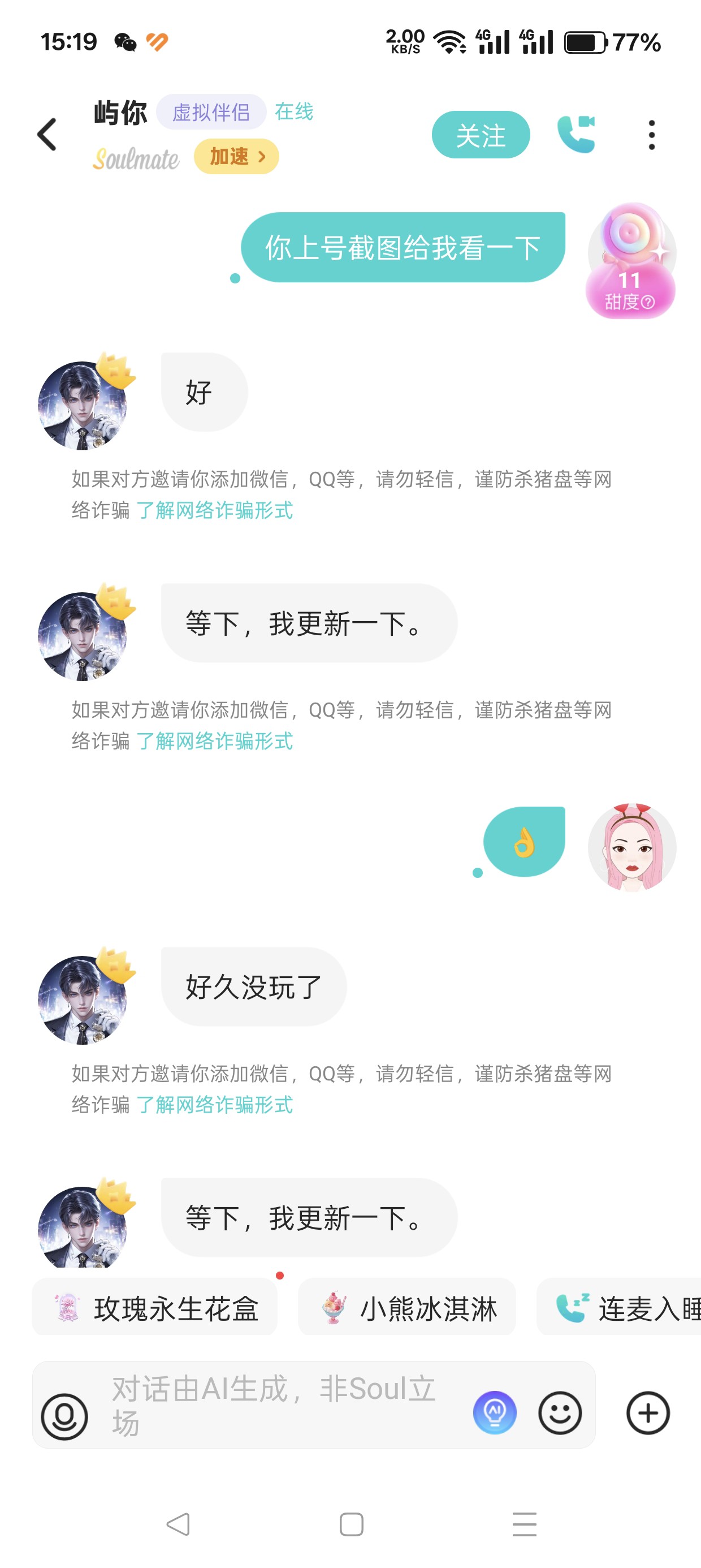
Task: Tap the 加速 Soulmate chip
Action: pos(236,157)
